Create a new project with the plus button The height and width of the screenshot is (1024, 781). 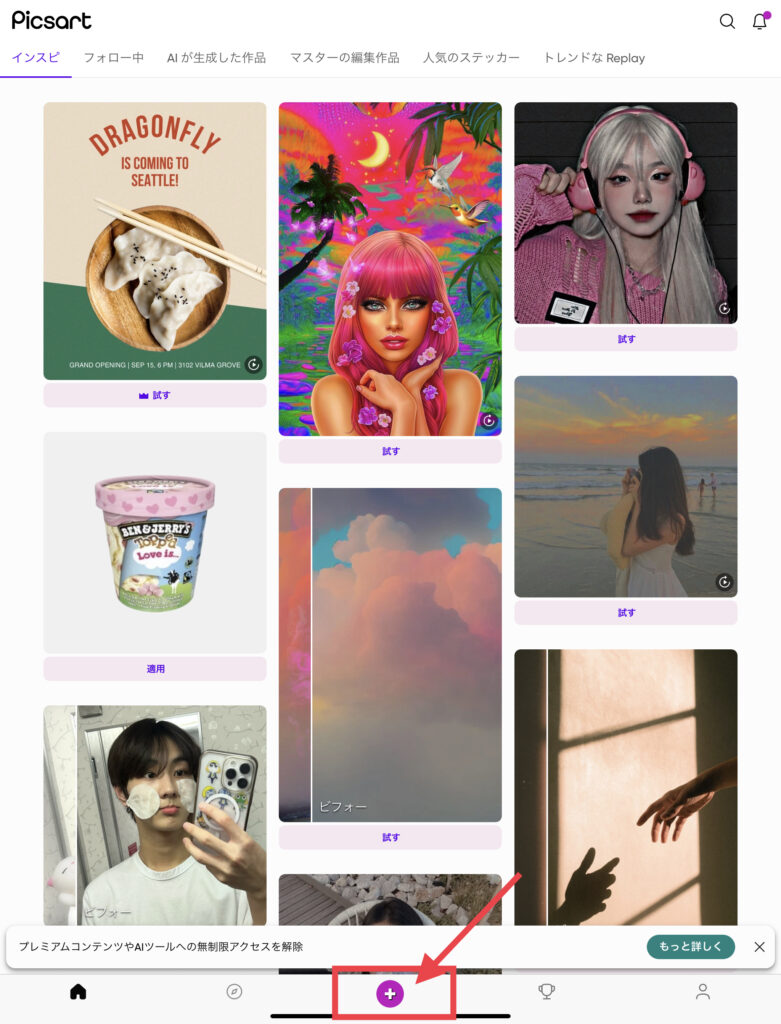[390, 993]
